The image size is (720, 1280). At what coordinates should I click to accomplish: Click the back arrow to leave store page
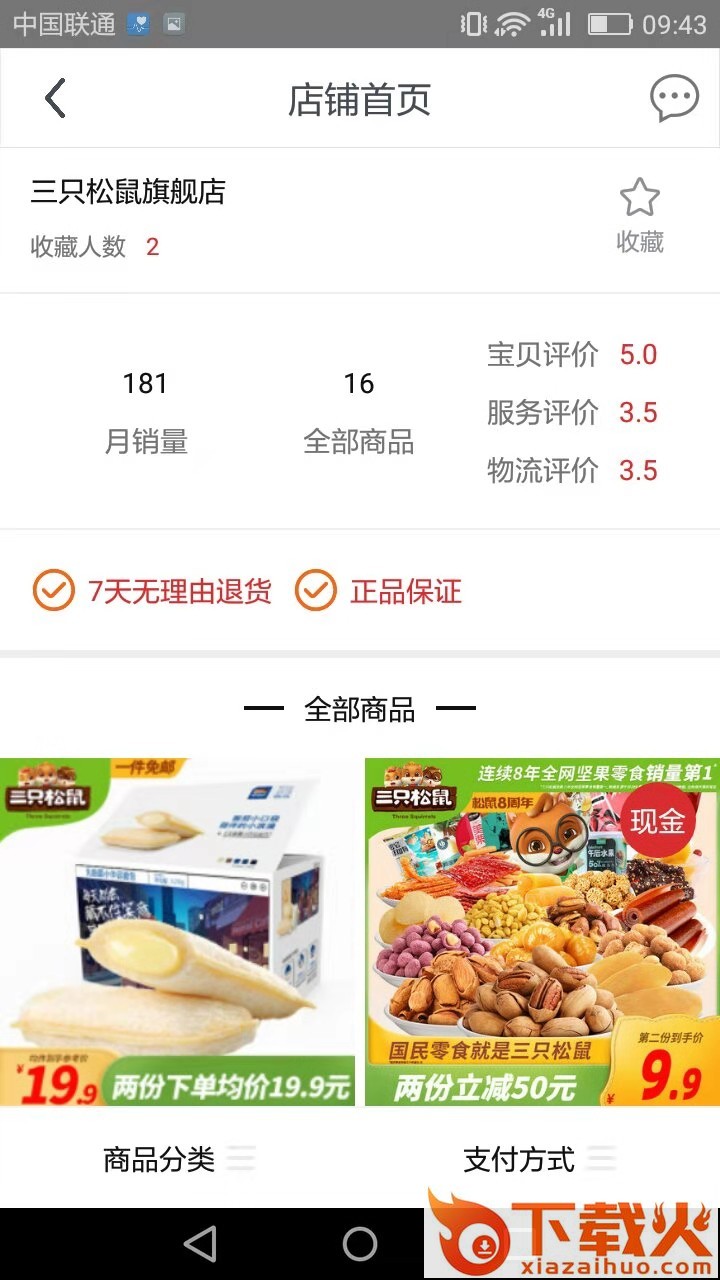tap(55, 98)
